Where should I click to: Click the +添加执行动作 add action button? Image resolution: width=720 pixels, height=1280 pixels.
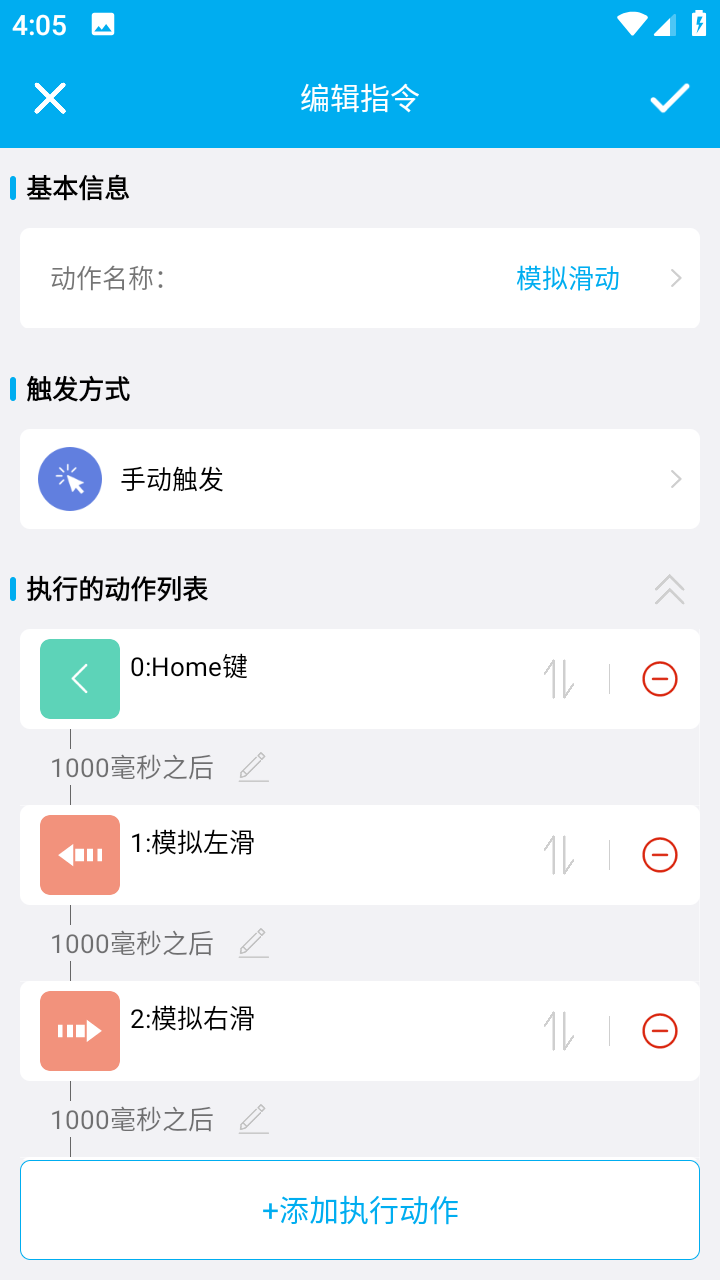point(360,1209)
